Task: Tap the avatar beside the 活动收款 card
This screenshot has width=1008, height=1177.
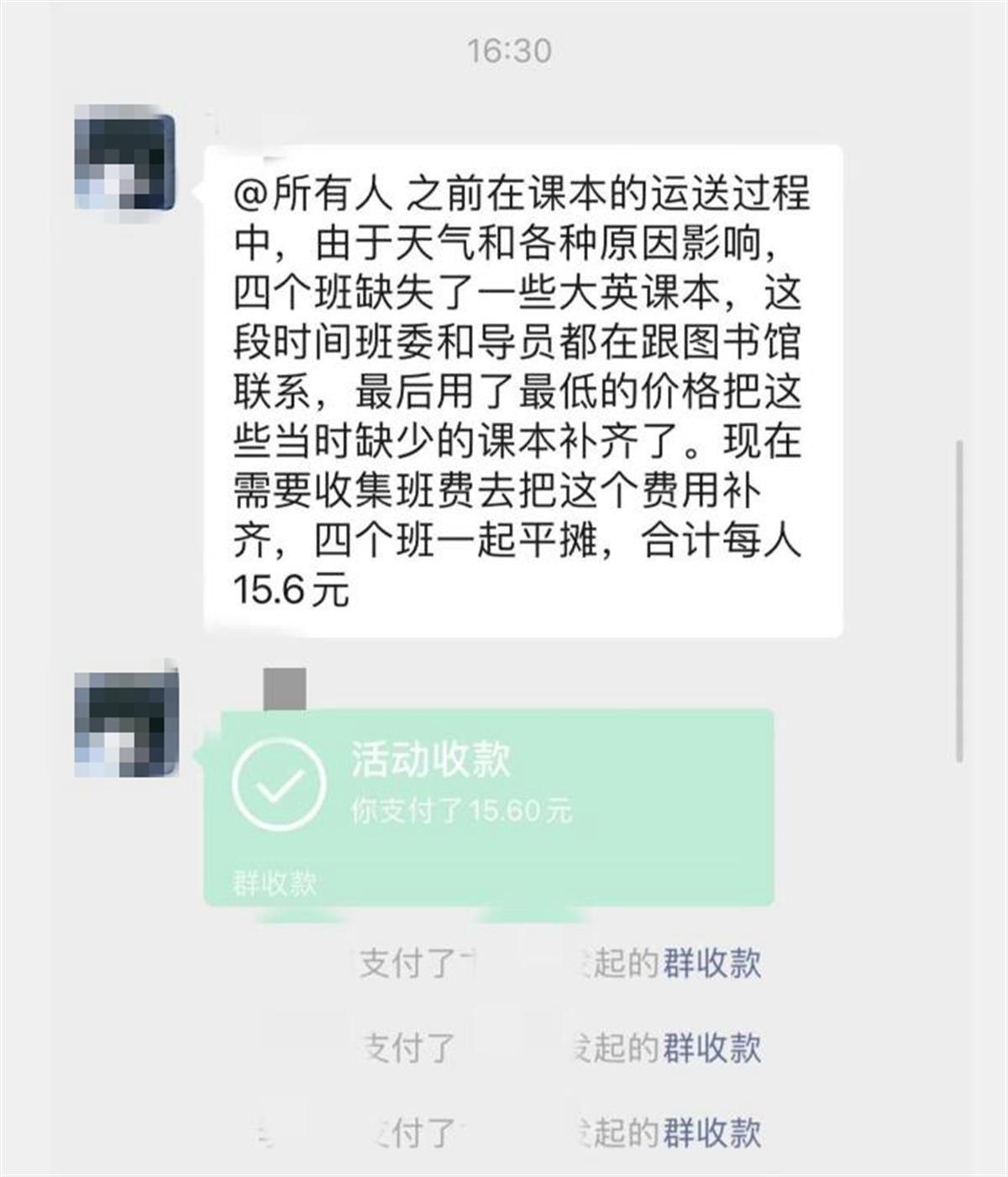Action: [x=127, y=722]
